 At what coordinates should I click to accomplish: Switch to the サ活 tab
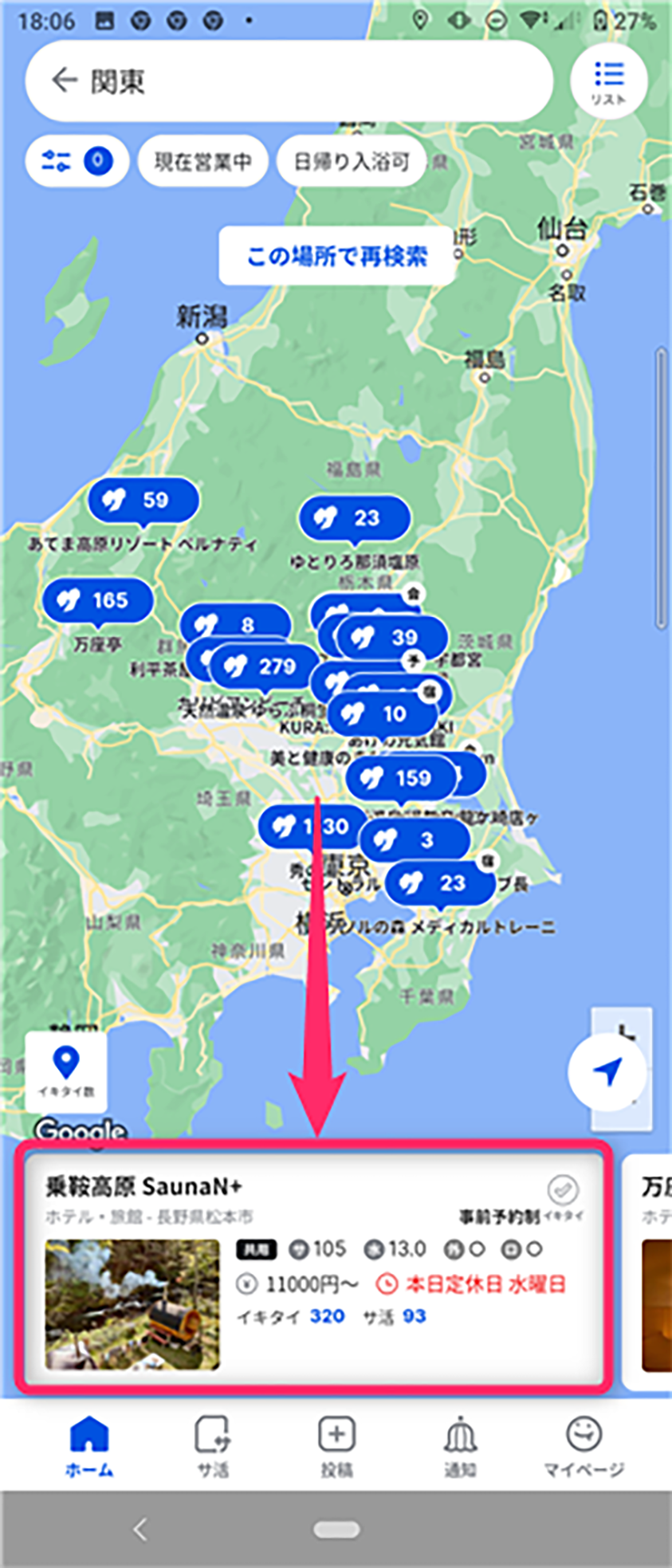(212, 1446)
